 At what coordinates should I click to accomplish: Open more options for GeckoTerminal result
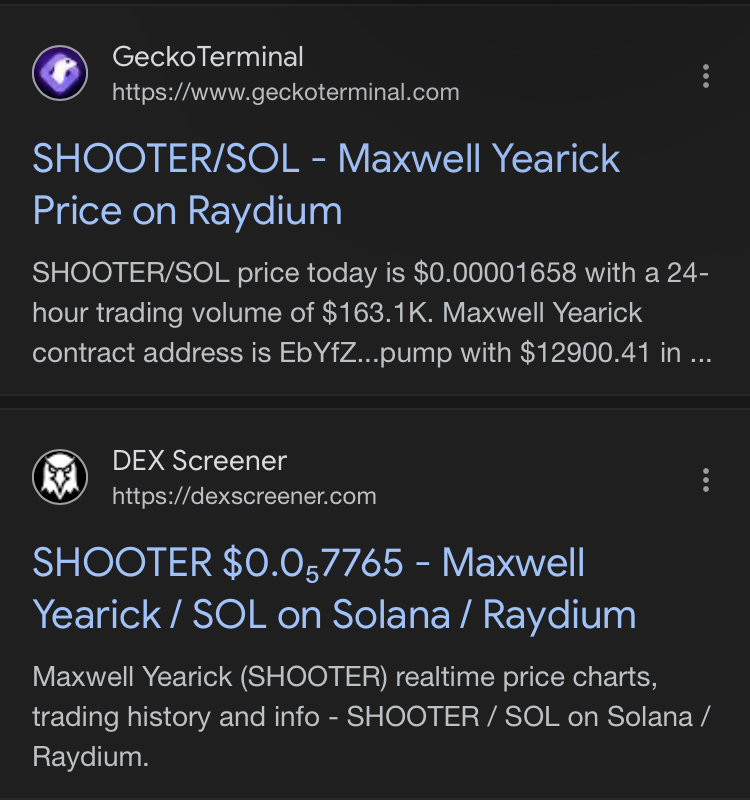tap(706, 76)
